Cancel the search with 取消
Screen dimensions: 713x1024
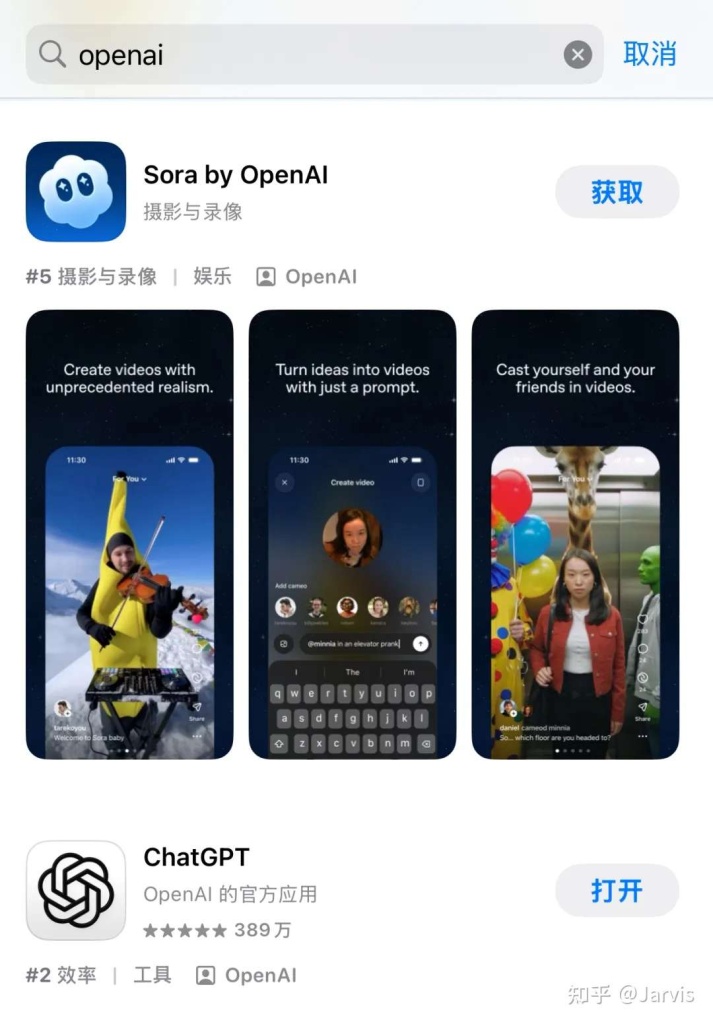click(x=650, y=54)
